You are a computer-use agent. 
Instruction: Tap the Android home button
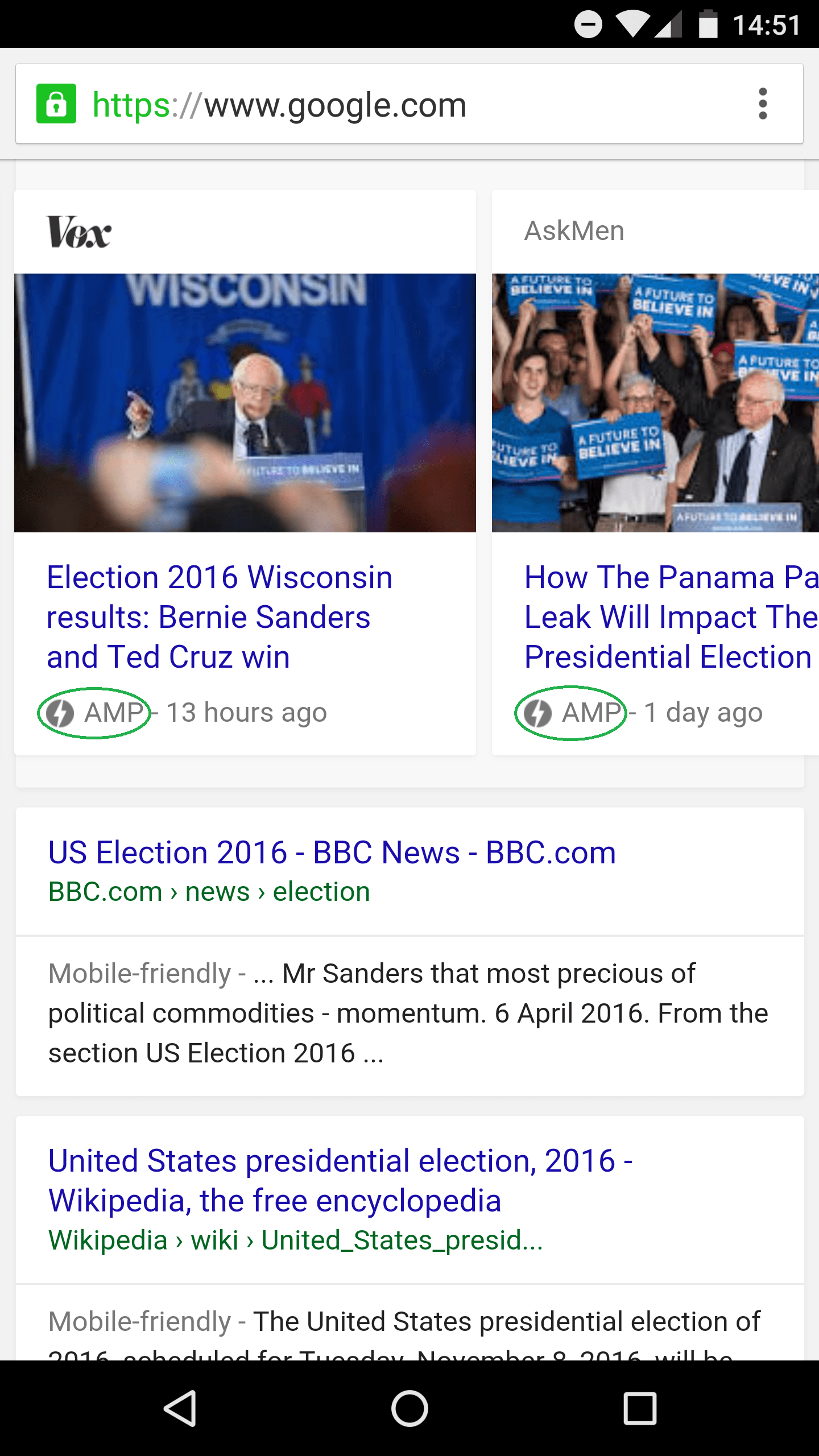(409, 1408)
